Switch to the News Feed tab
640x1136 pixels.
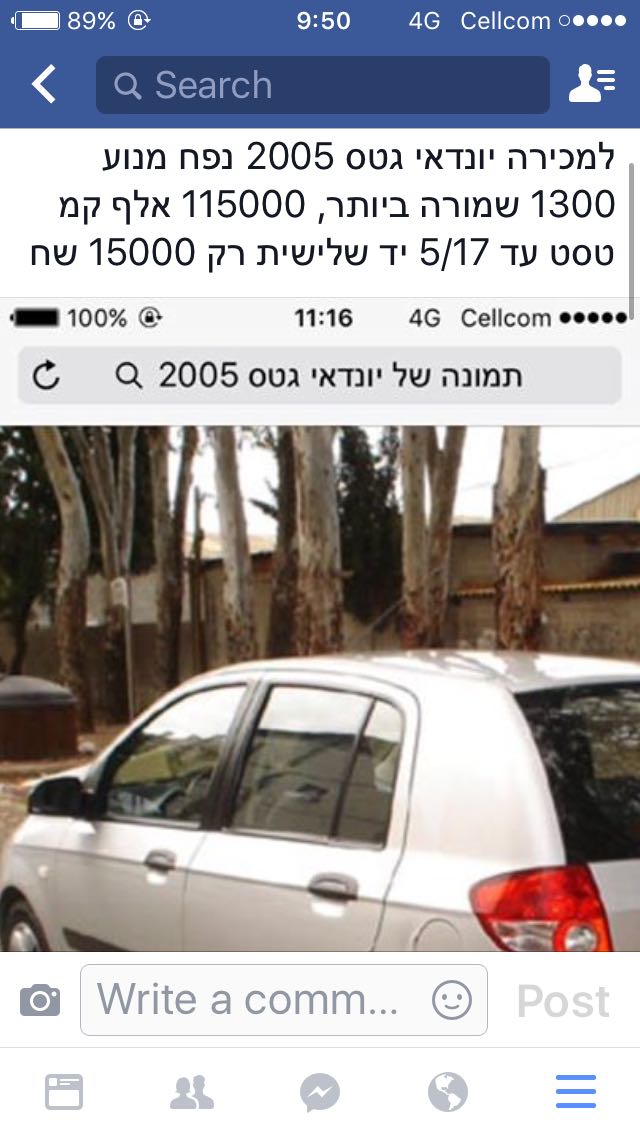pyautogui.click(x=64, y=1092)
